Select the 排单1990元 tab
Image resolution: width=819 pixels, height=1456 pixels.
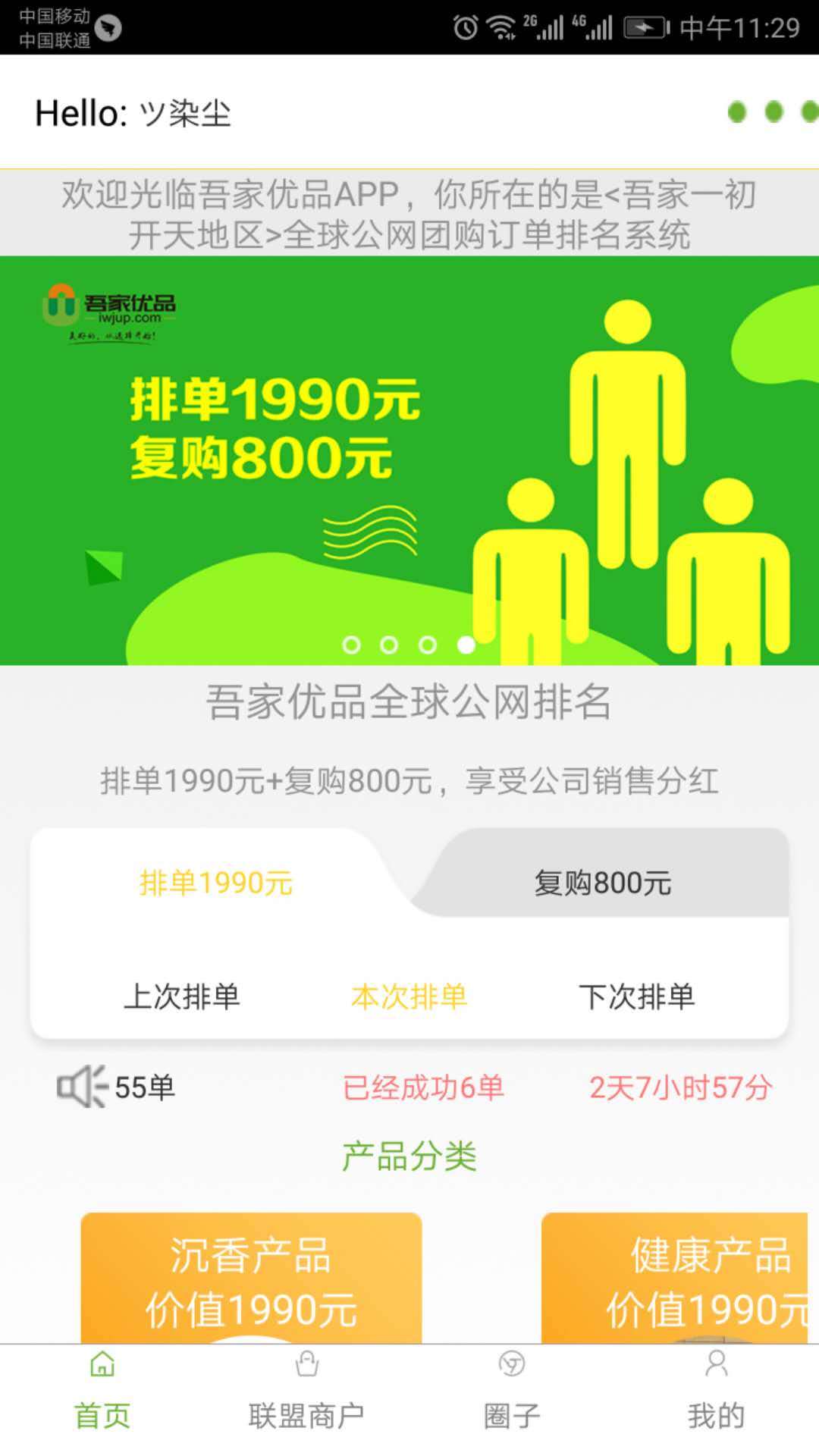coord(216,883)
